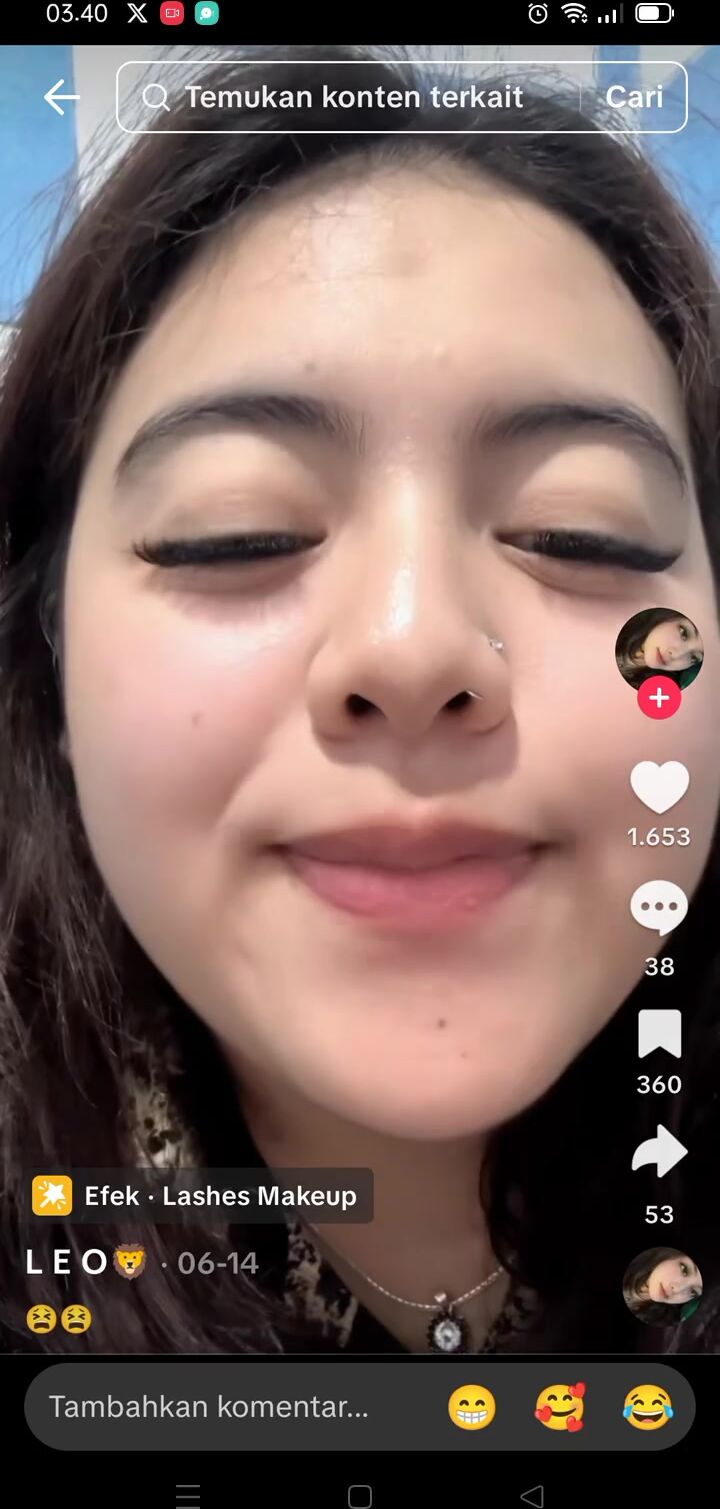
Task: Open the comments on this video
Action: pyautogui.click(x=659, y=910)
